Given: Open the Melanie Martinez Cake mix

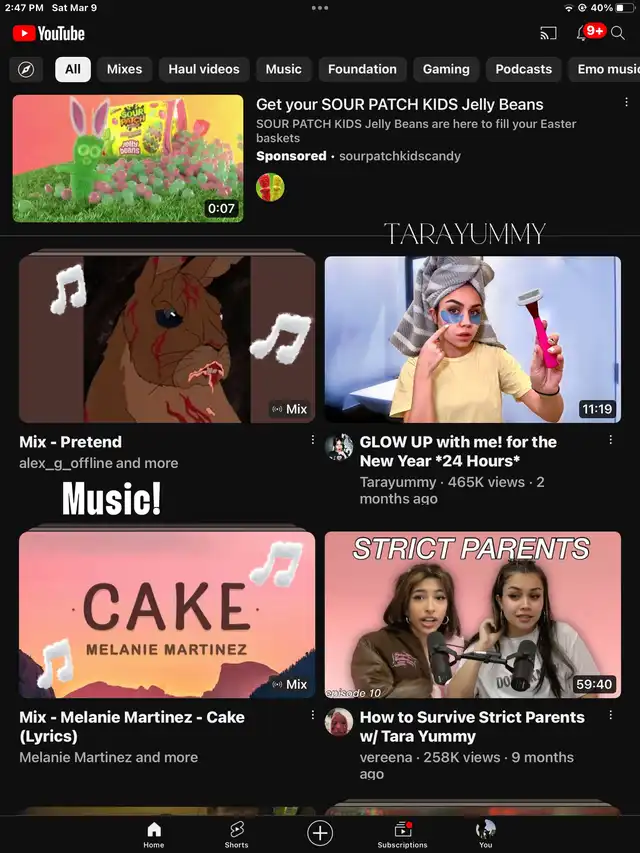Looking at the screenshot, I should pos(167,615).
